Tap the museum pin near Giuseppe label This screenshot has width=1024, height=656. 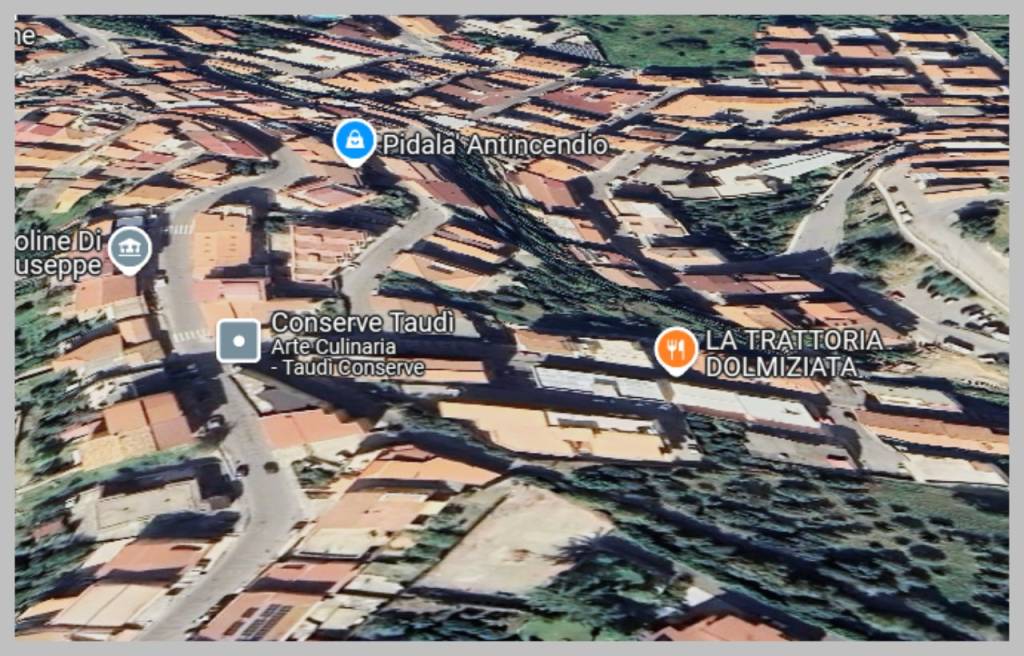(129, 247)
